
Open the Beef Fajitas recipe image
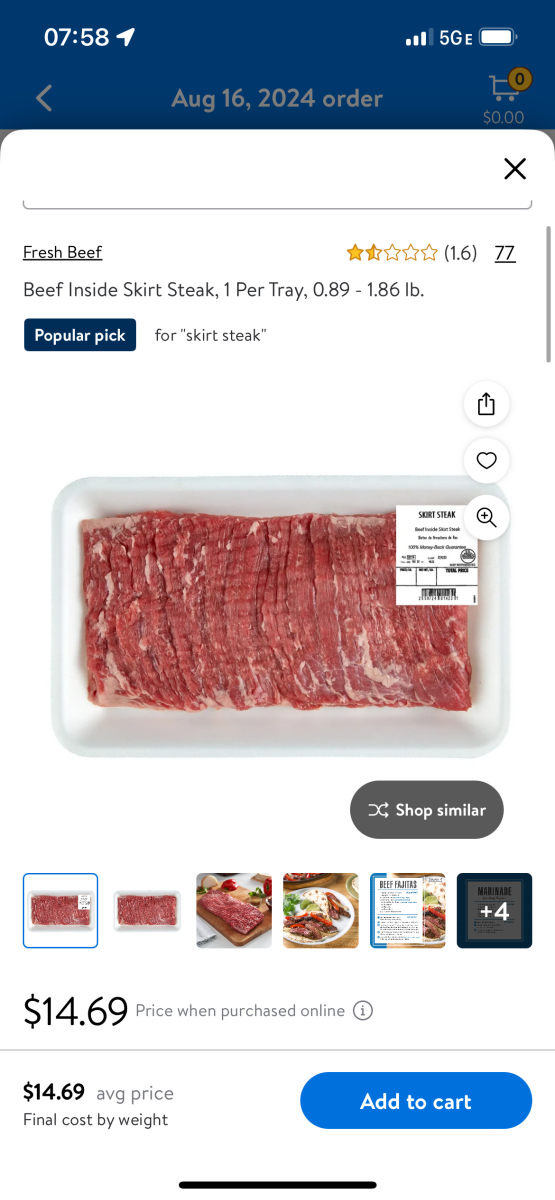point(408,911)
